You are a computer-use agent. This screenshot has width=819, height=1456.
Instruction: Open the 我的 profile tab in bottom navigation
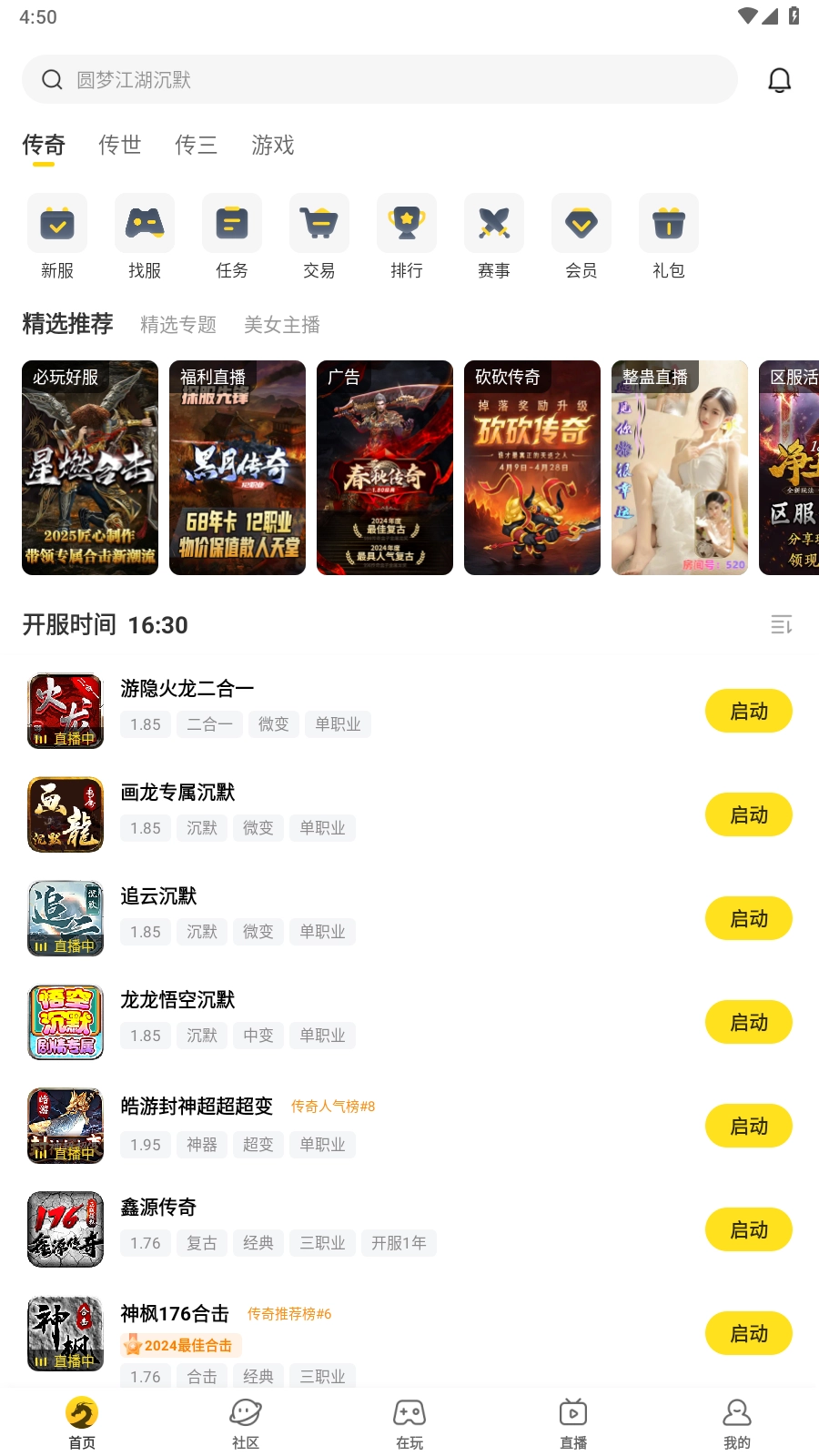tap(737, 1420)
